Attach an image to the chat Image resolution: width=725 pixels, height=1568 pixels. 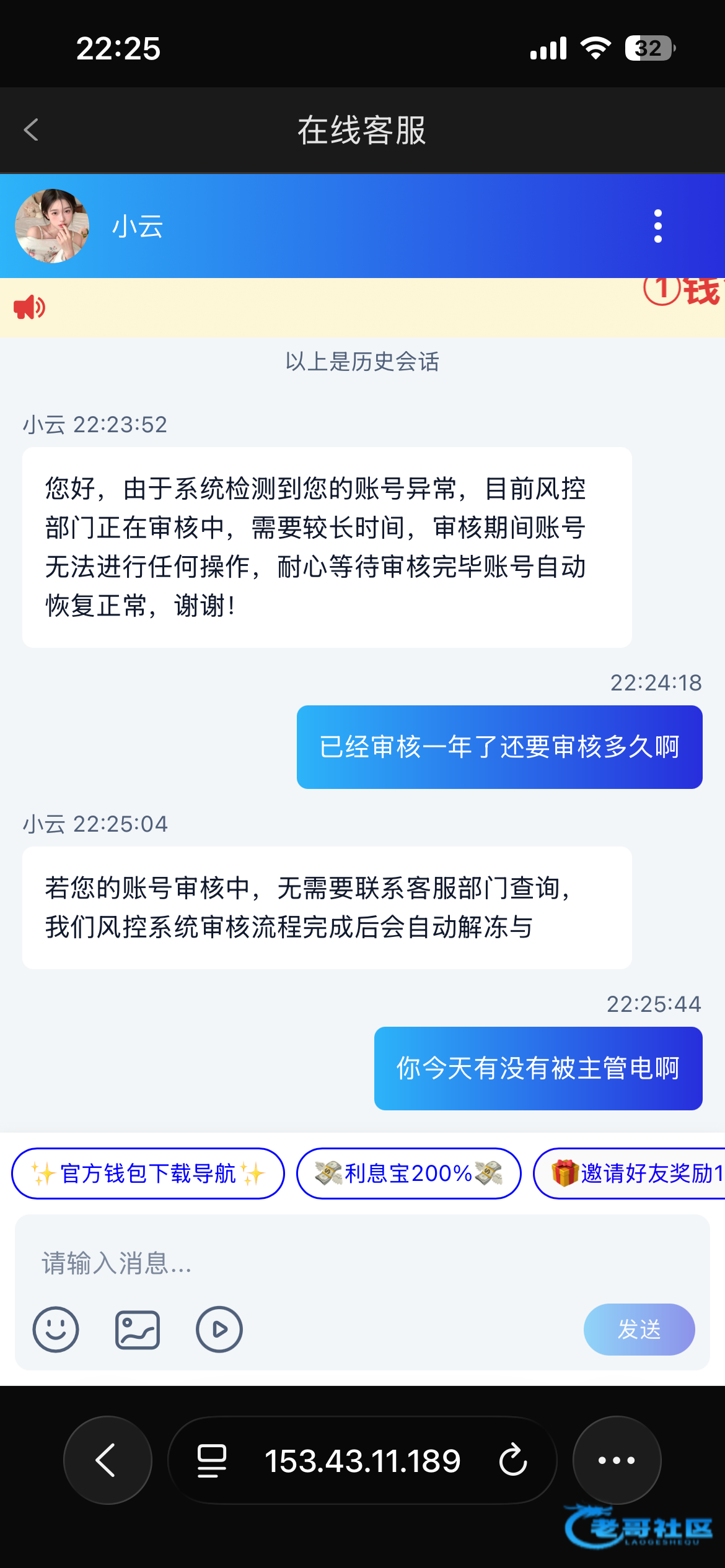[x=138, y=1330]
